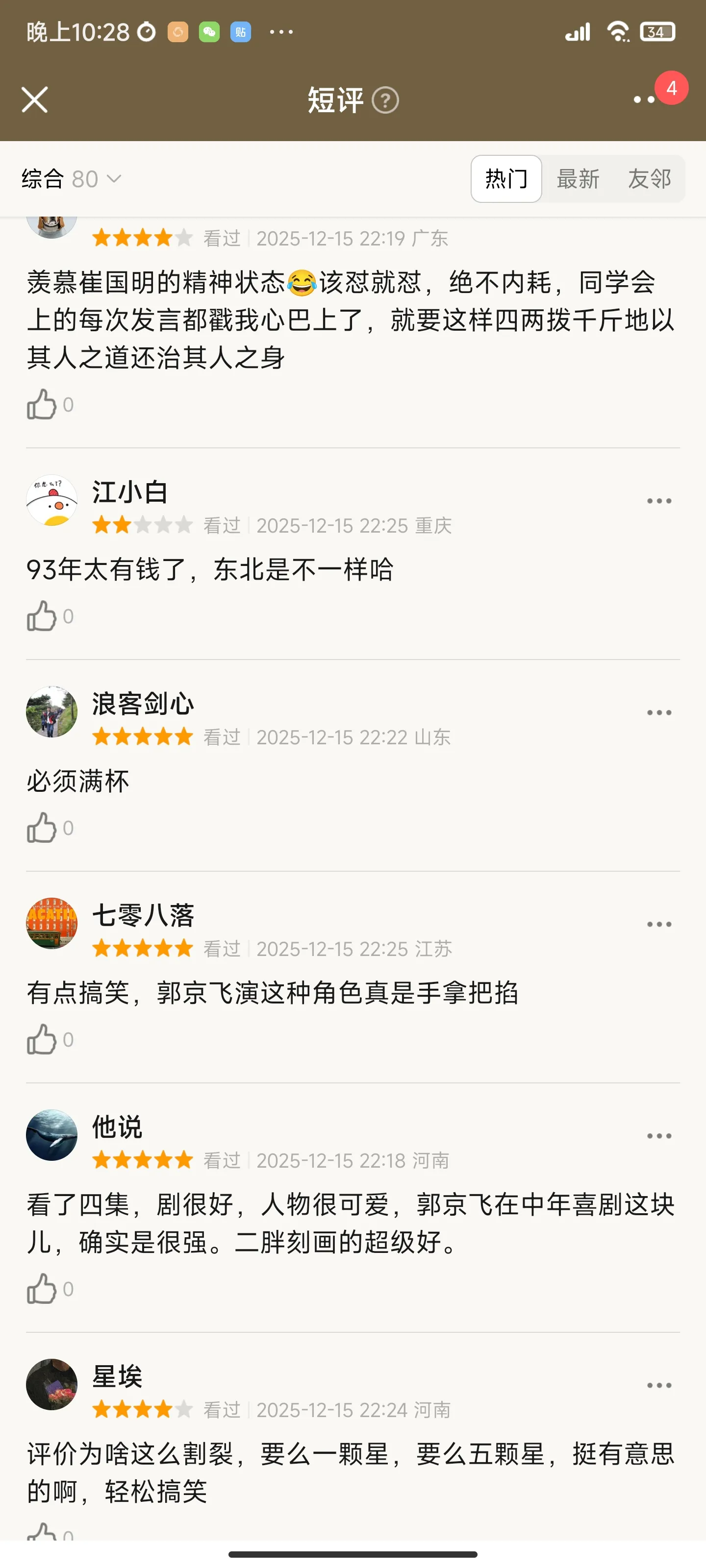The image size is (706, 1568).
Task: Switch to the 友邻 tab
Action: pyautogui.click(x=649, y=179)
